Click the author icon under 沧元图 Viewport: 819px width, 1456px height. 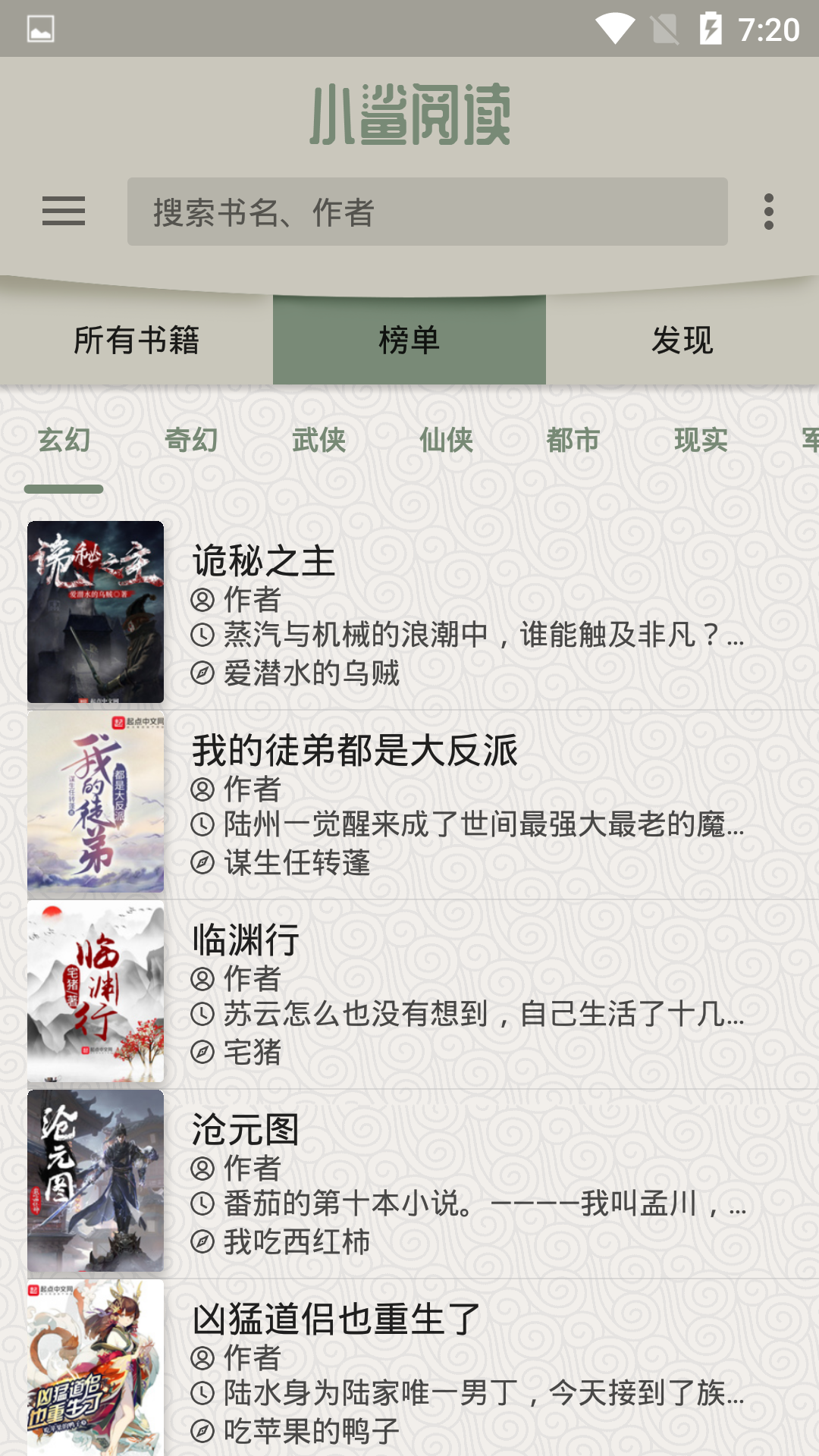(202, 1169)
